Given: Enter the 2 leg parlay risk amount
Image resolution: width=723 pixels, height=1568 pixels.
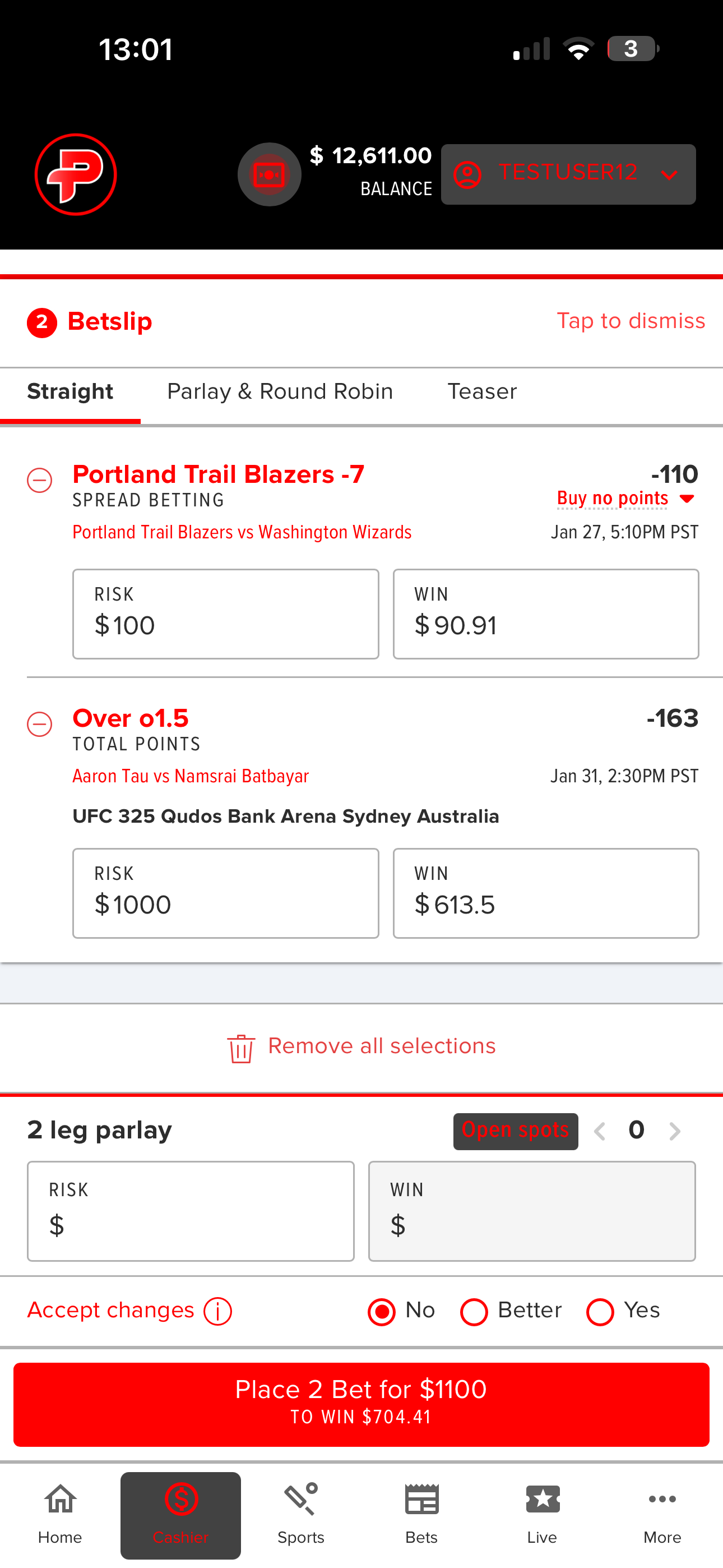Looking at the screenshot, I should click(191, 1211).
